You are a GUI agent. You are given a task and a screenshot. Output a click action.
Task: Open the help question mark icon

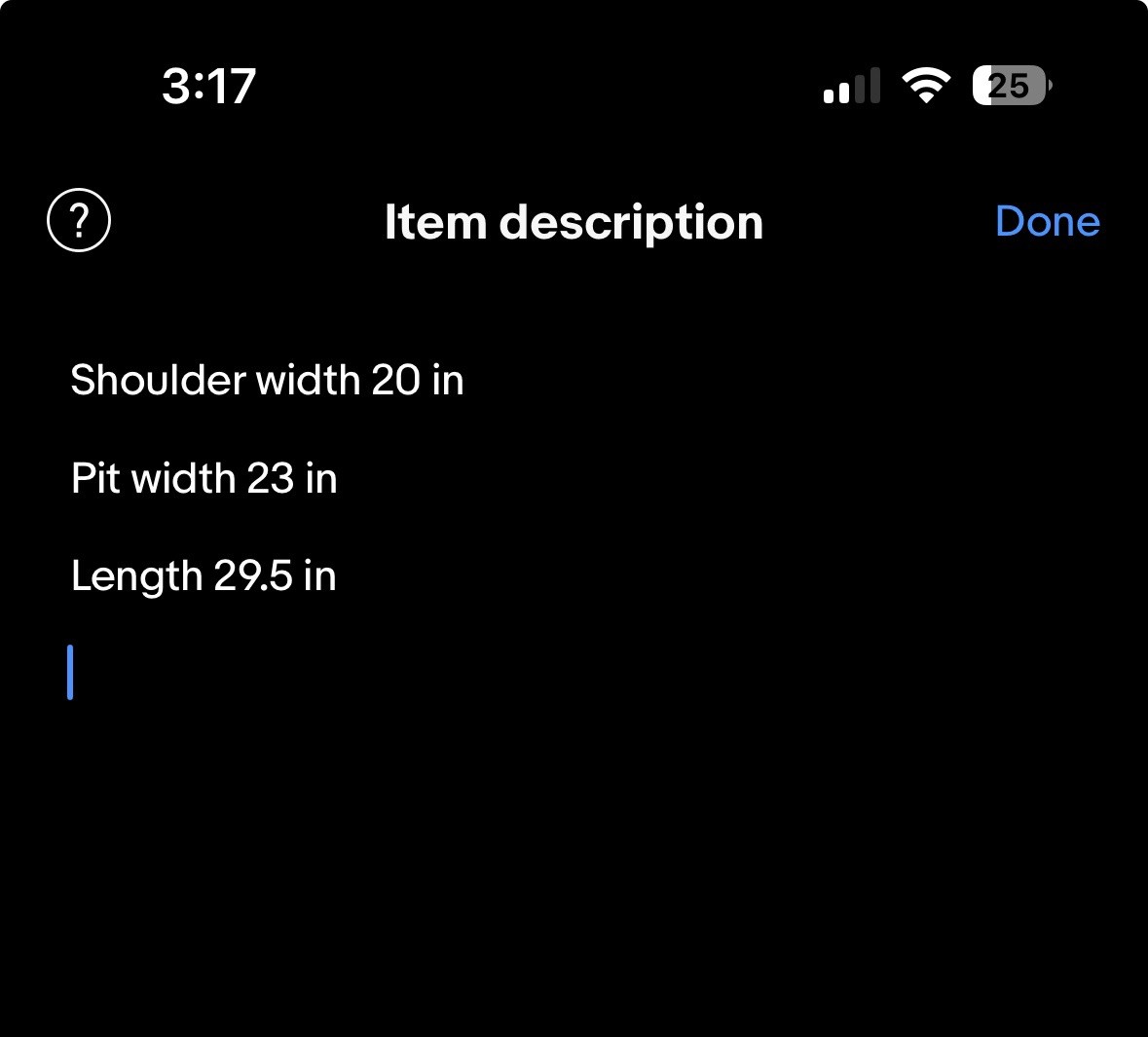point(79,221)
